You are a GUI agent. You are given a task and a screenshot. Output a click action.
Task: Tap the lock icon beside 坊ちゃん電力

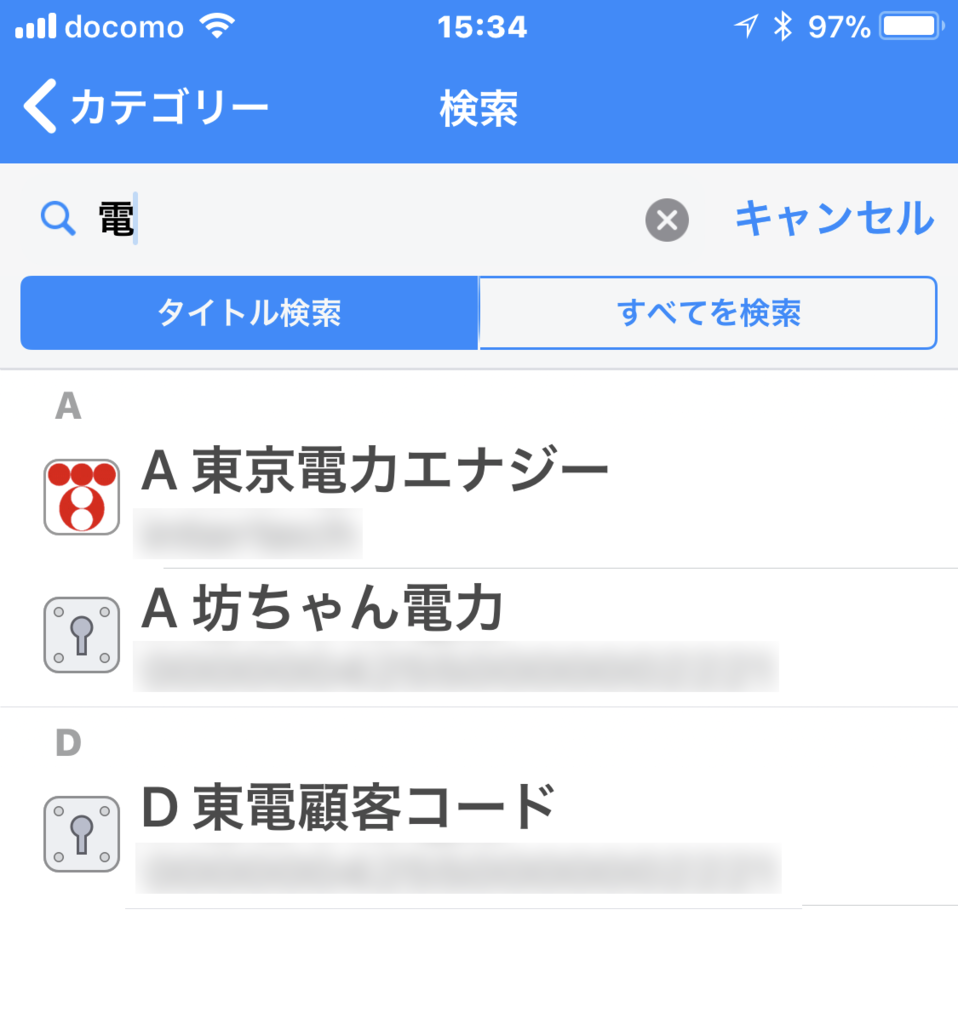pyautogui.click(x=82, y=635)
